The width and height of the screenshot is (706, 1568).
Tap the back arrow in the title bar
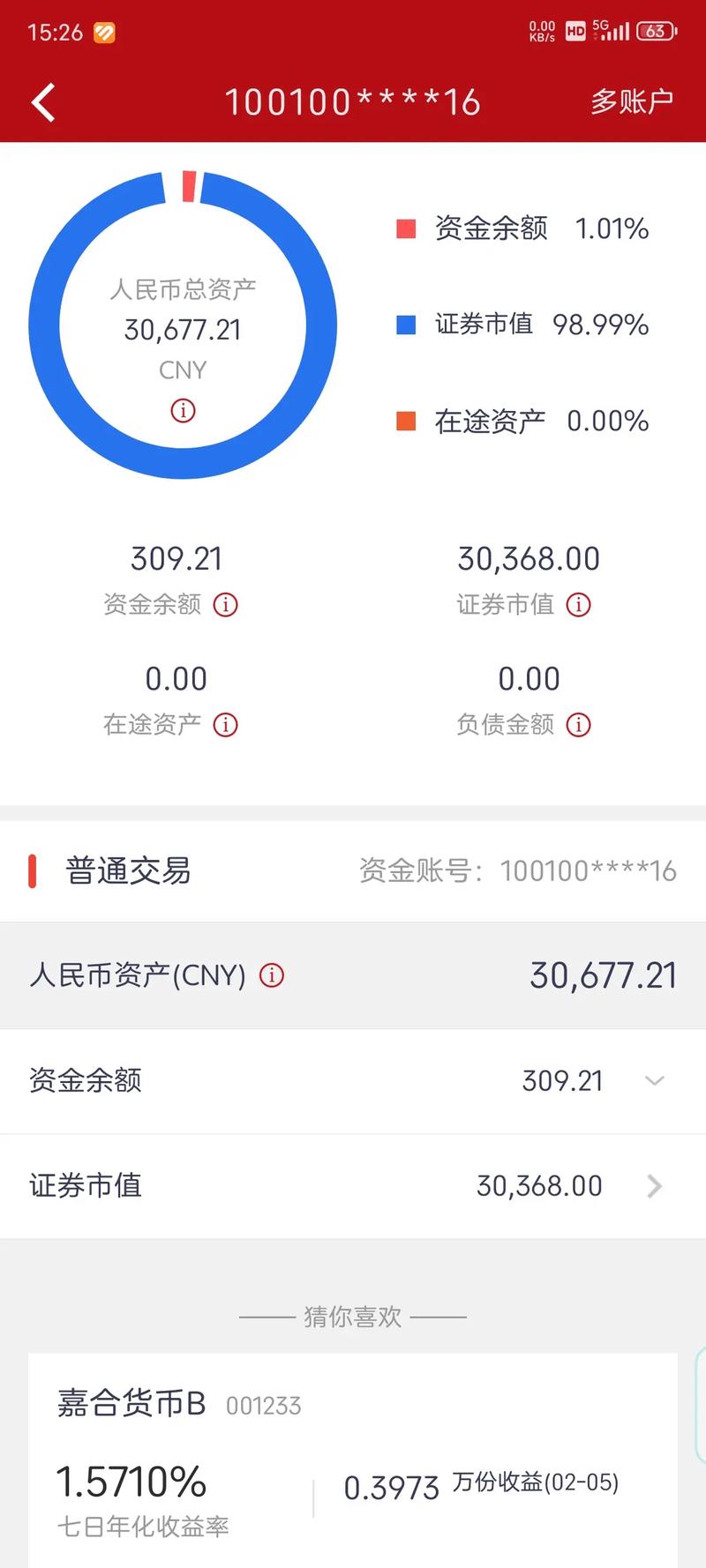41,101
